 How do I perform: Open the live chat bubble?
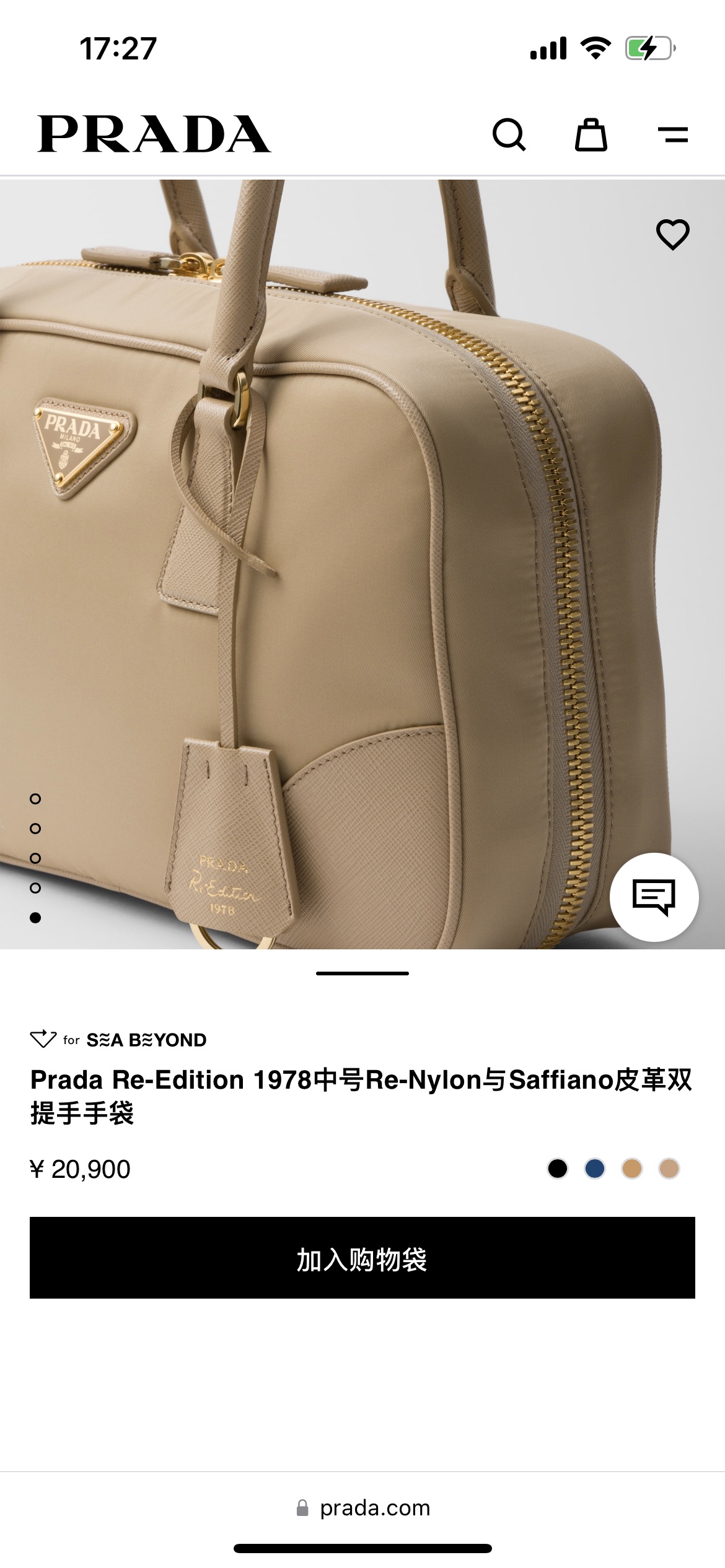click(654, 897)
